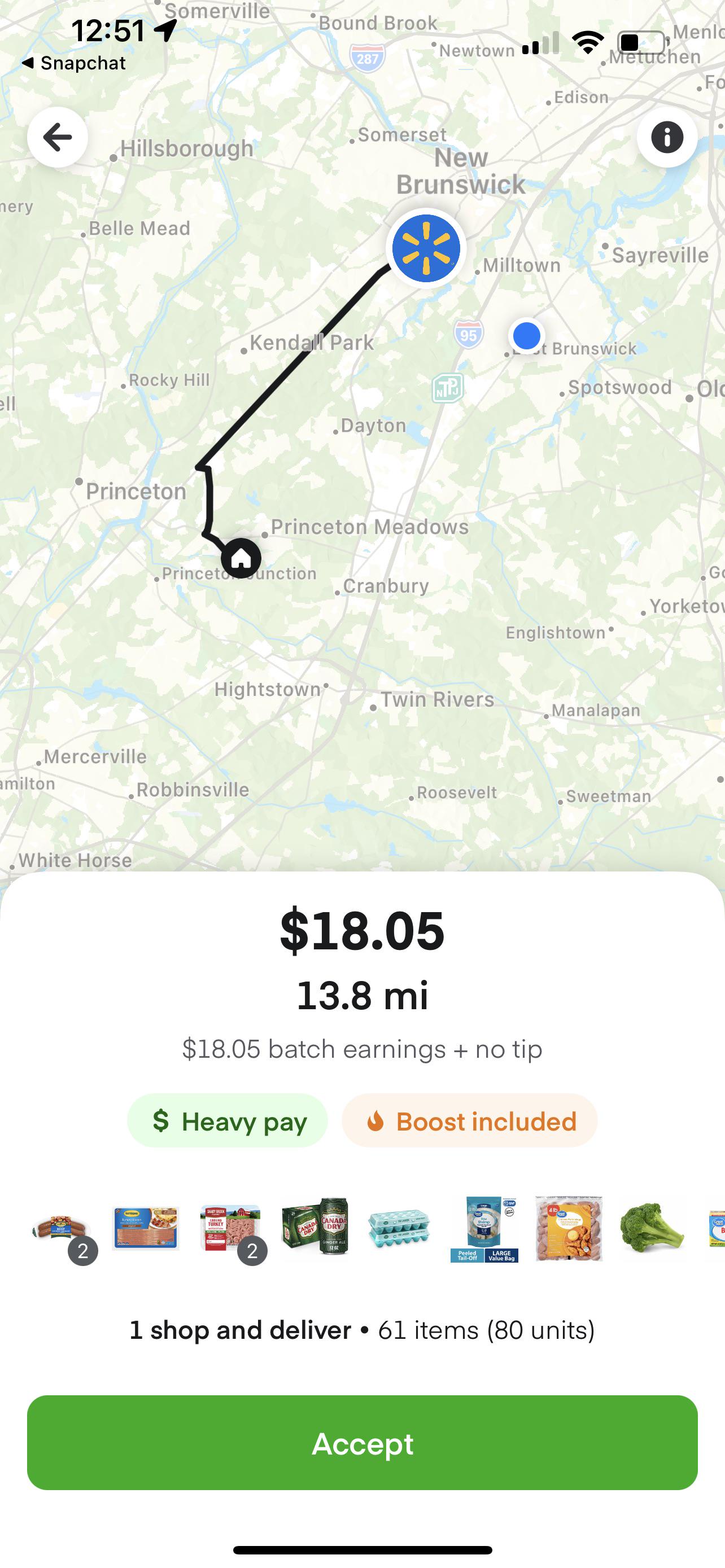The height and width of the screenshot is (1568, 725).
Task: Accept the $18.05 batch
Action: (362, 1443)
